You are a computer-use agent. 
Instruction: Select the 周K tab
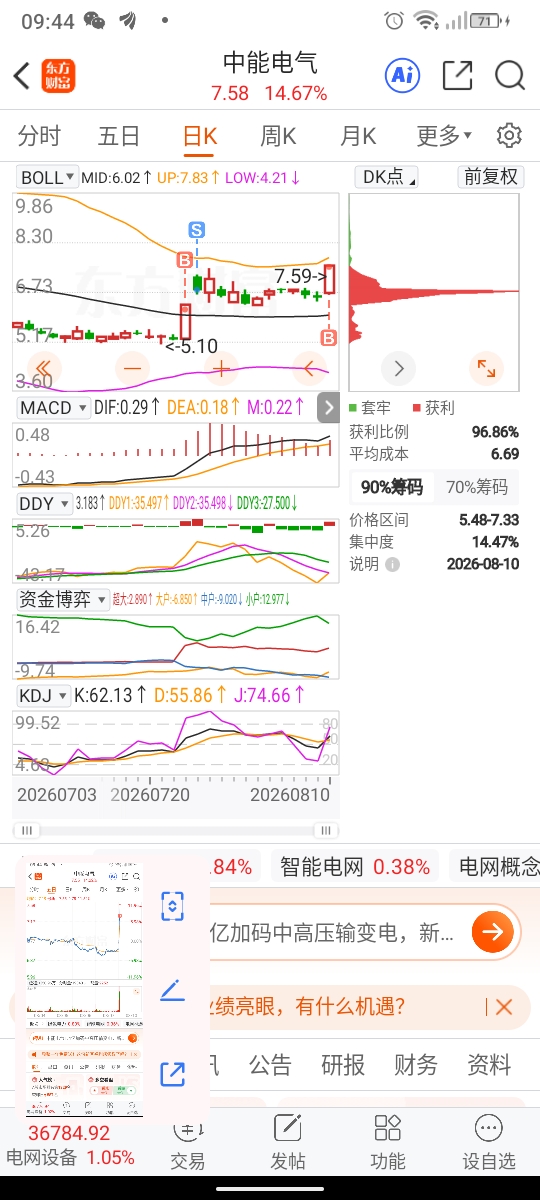click(278, 136)
